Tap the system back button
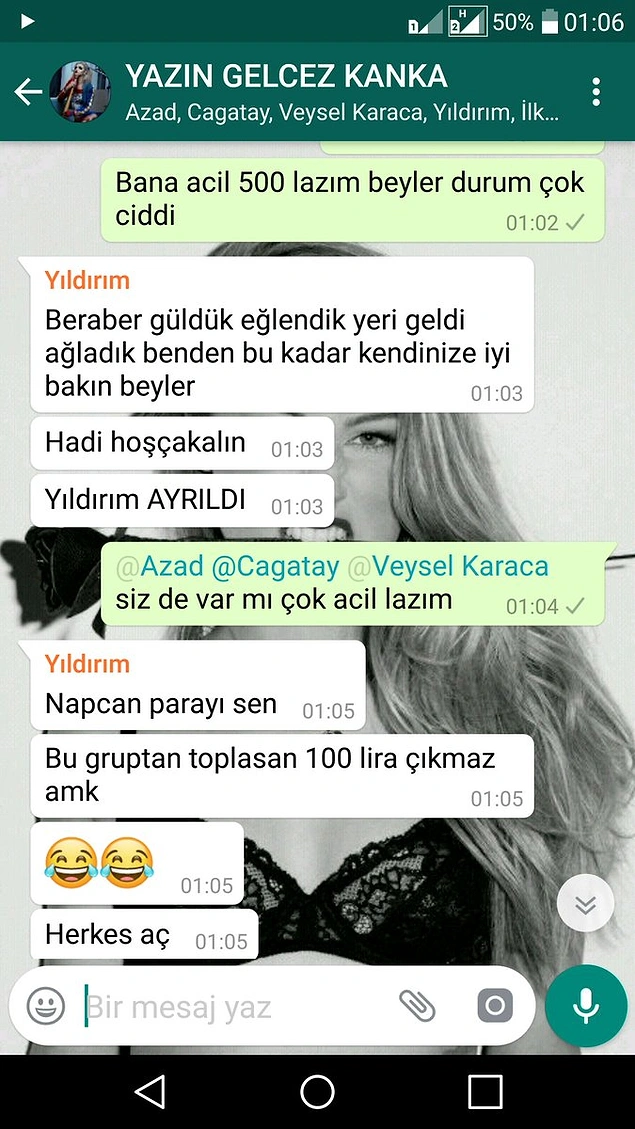 [x=149, y=1091]
